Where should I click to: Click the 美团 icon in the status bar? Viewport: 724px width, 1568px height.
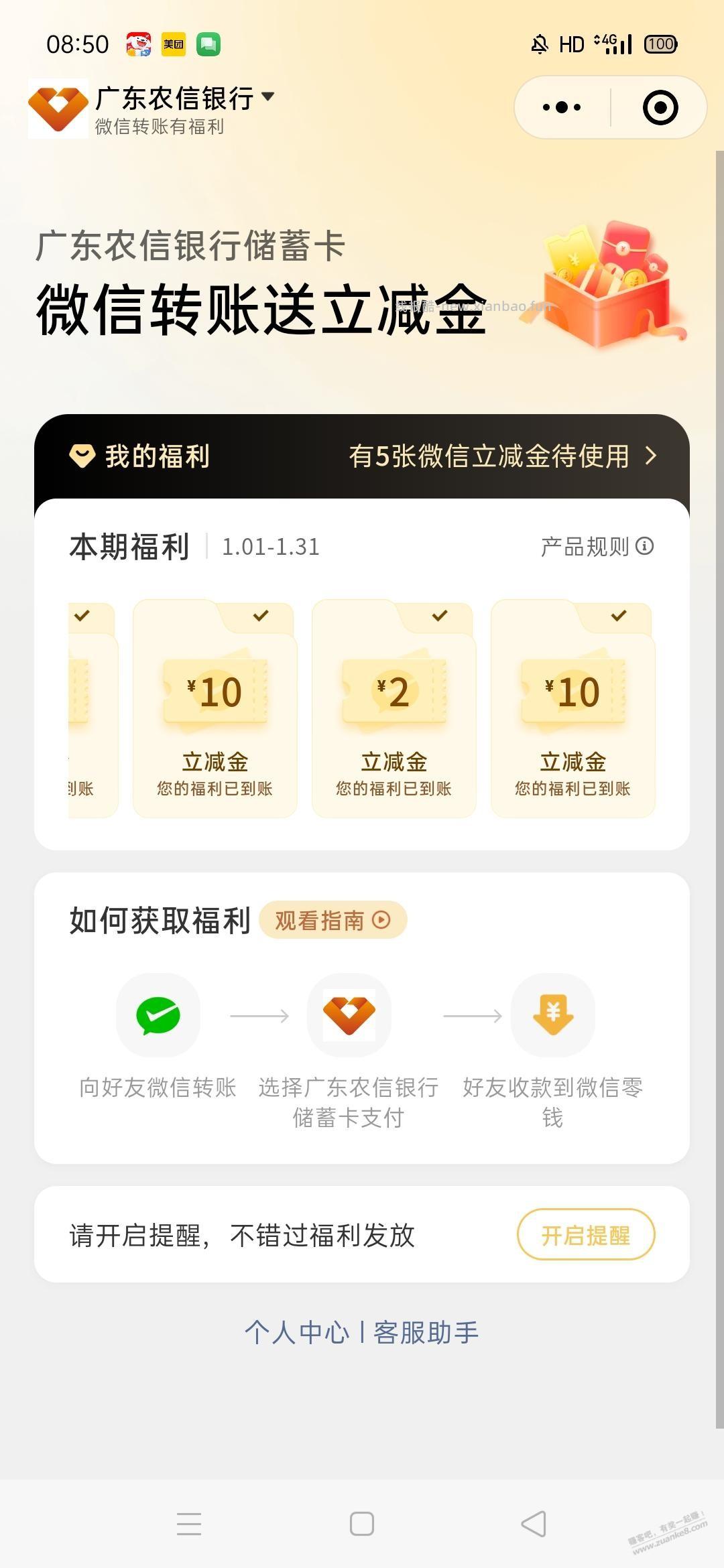coord(173,44)
